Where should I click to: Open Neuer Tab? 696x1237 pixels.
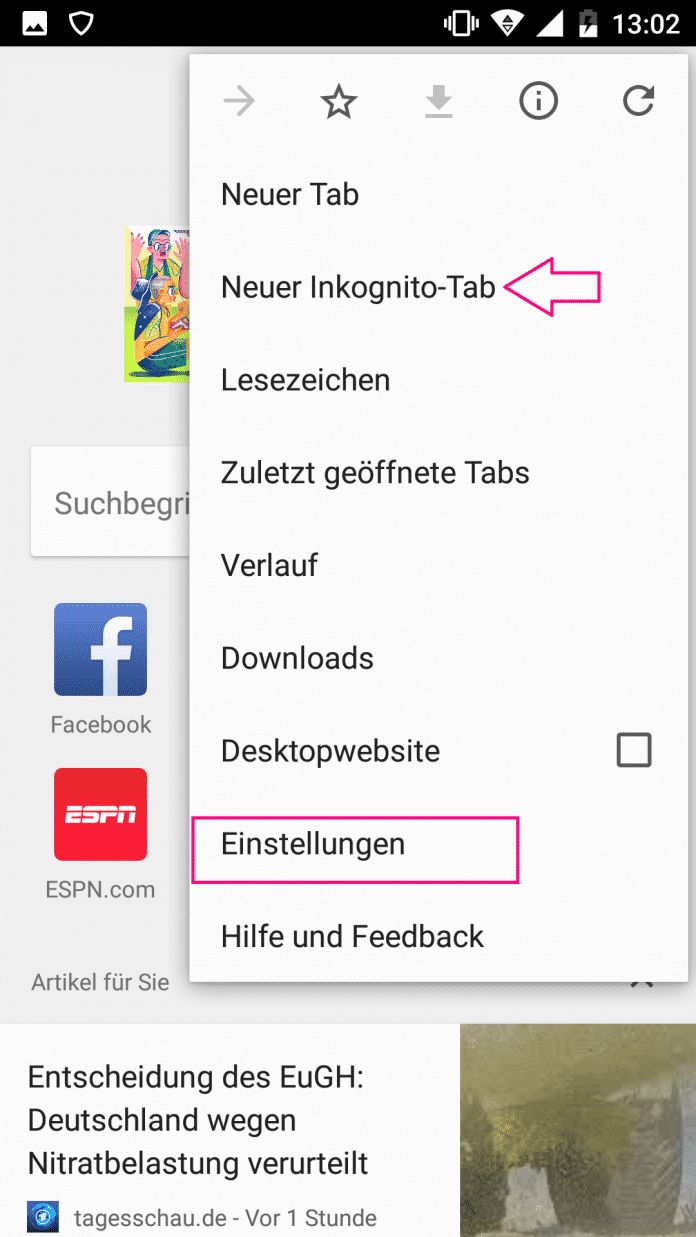coord(290,194)
